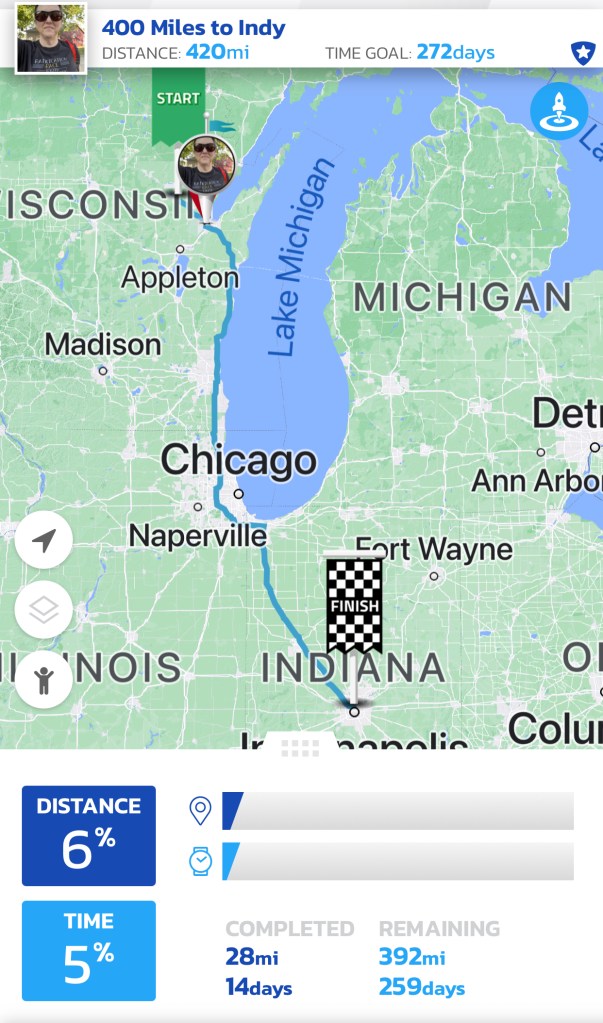Tap the star badge icon in the header
This screenshot has height=1023, width=603.
[581, 52]
